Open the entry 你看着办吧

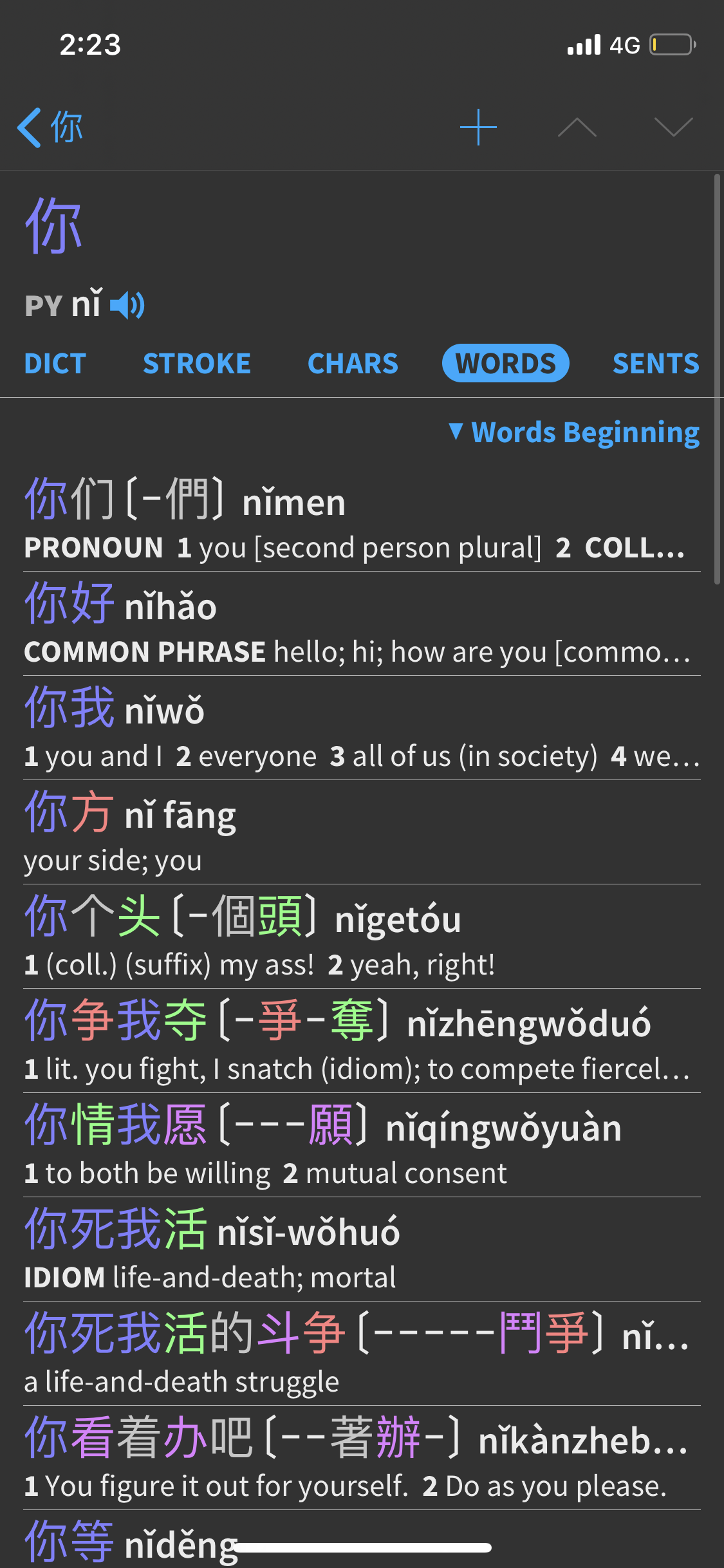pos(362,1459)
